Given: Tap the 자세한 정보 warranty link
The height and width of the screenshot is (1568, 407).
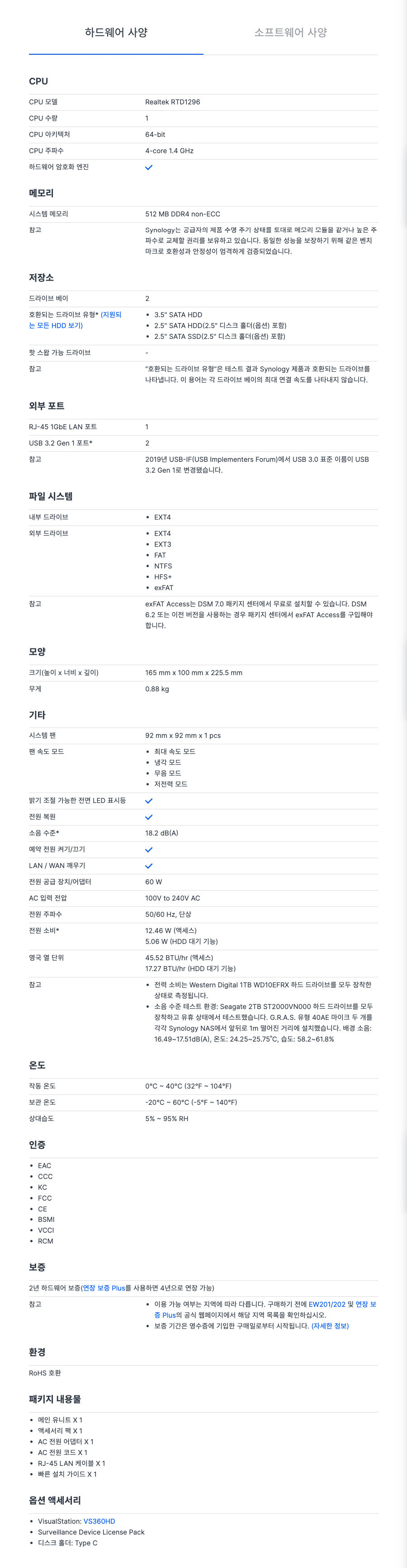Looking at the screenshot, I should coord(330,1326).
